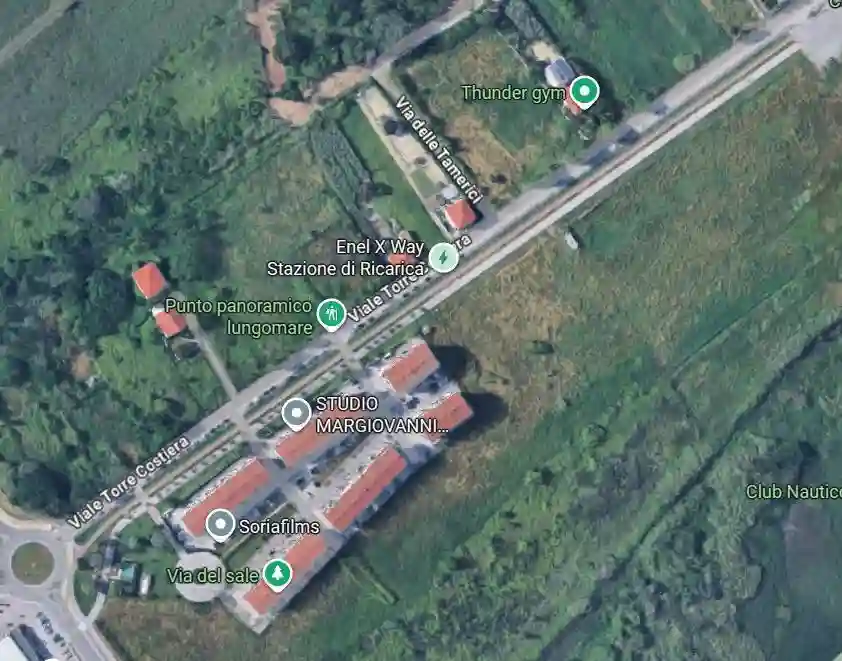Open the Soriafilms location pin
The image size is (842, 661).
click(220, 524)
